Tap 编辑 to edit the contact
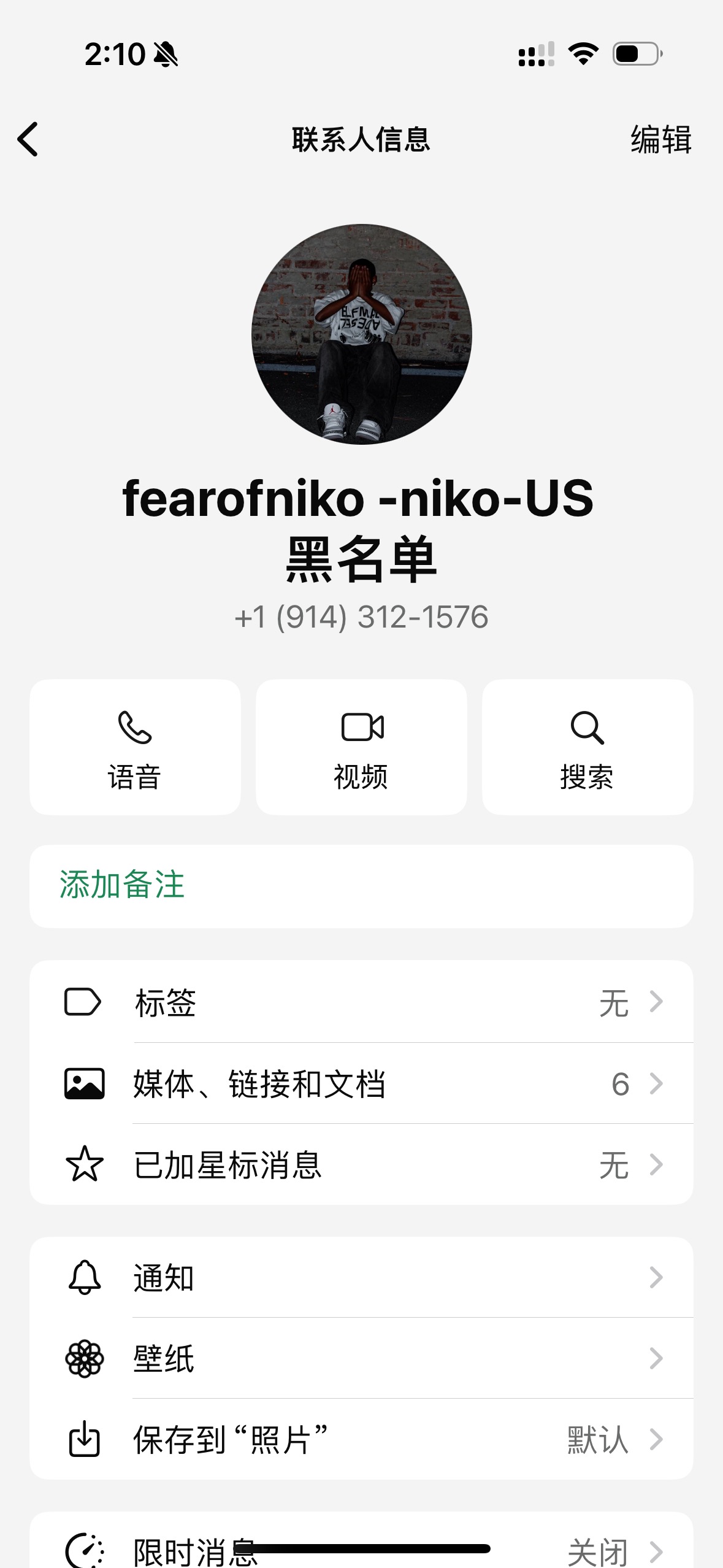723x1568 pixels. point(660,140)
